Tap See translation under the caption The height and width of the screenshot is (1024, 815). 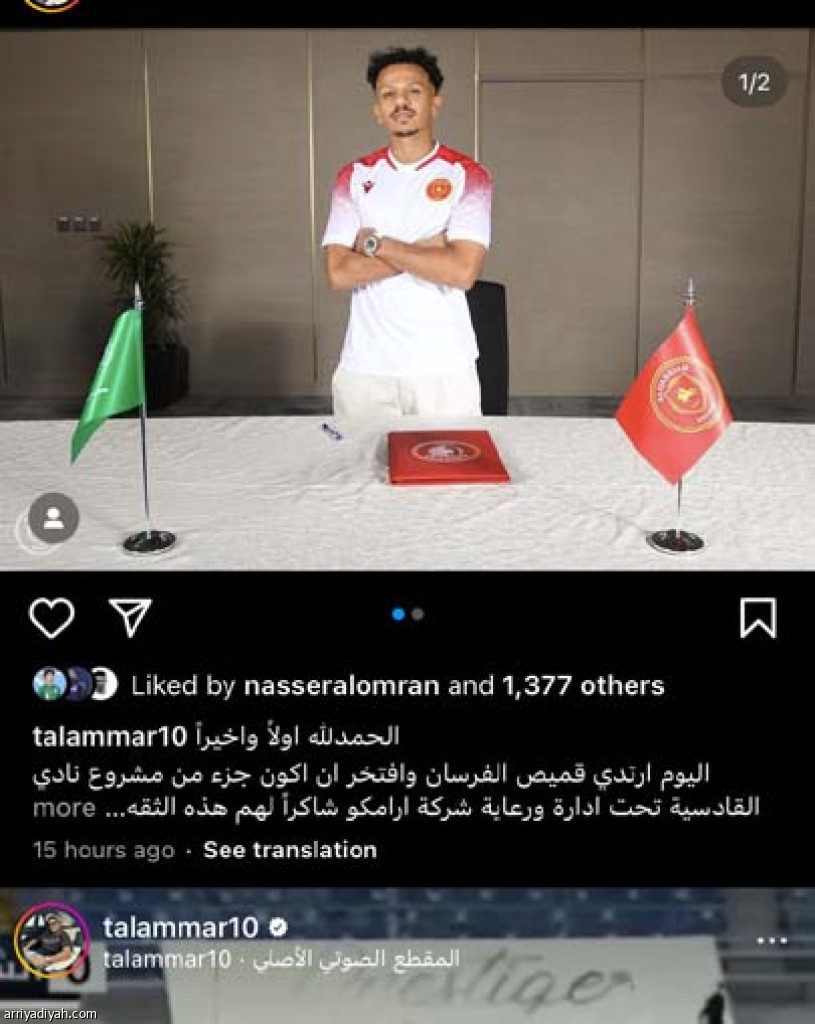pyautogui.click(x=290, y=850)
